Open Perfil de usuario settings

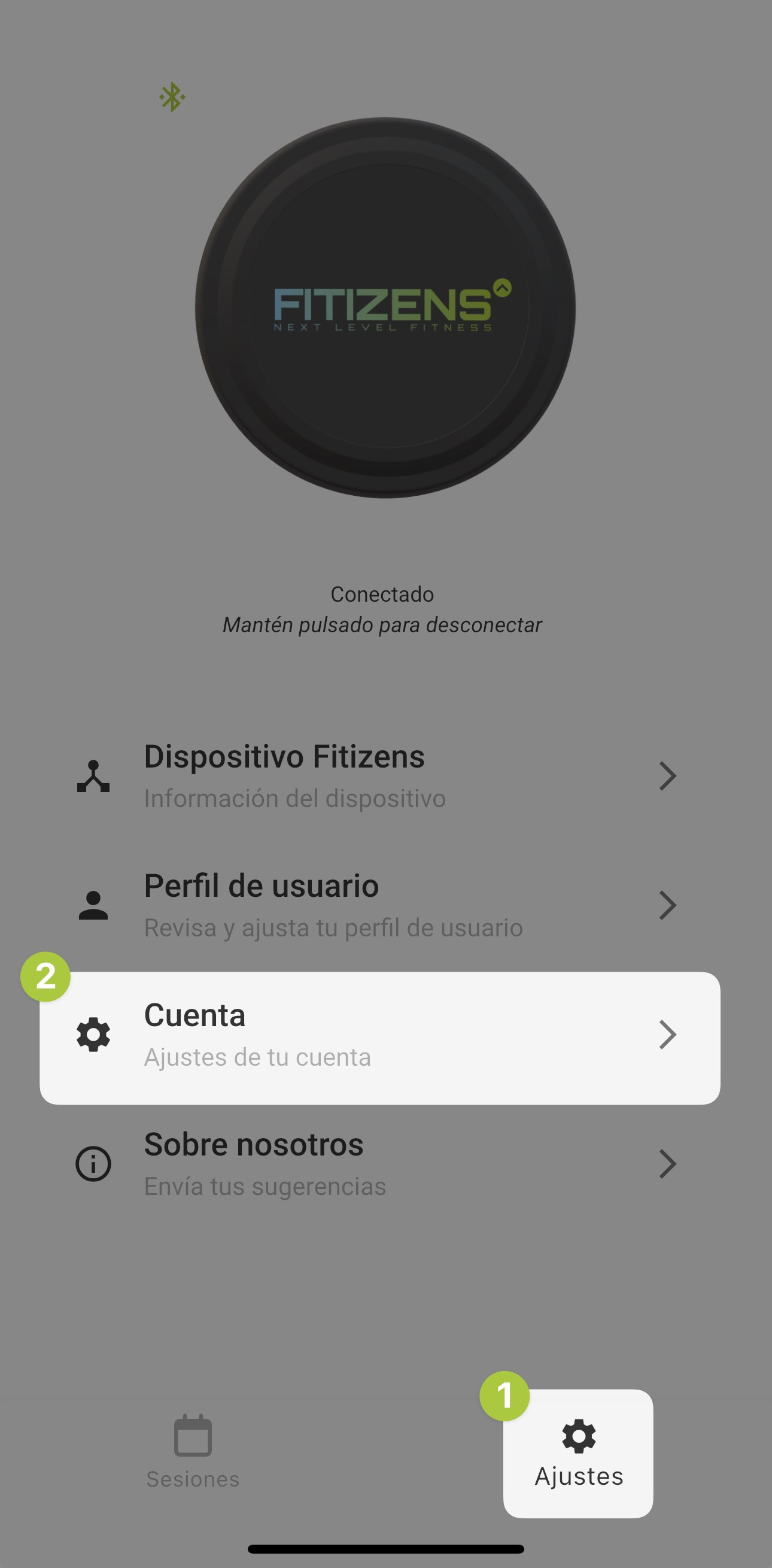[x=377, y=906]
